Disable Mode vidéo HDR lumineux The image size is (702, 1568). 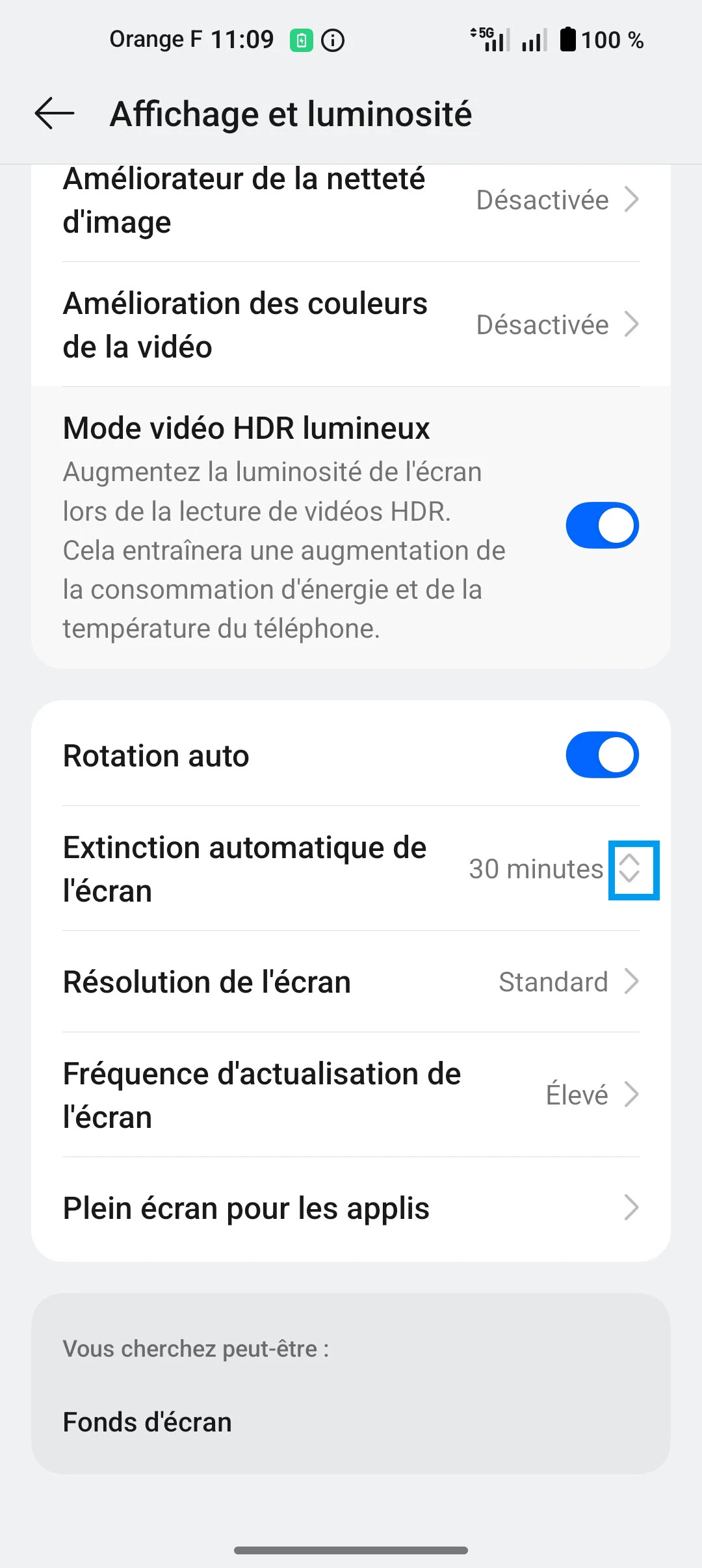pos(602,525)
